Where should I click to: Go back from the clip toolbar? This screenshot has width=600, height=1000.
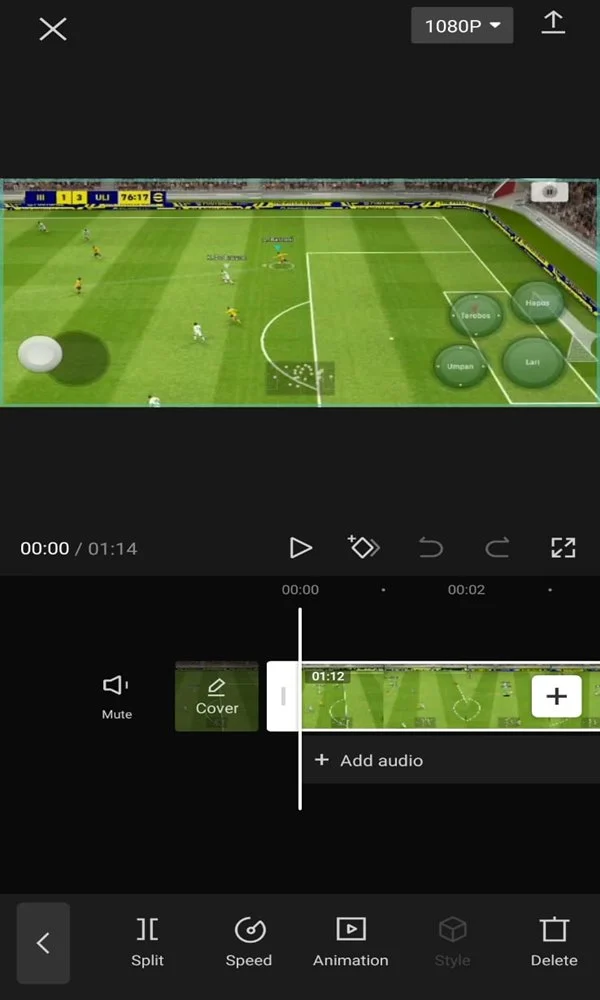click(x=43, y=942)
